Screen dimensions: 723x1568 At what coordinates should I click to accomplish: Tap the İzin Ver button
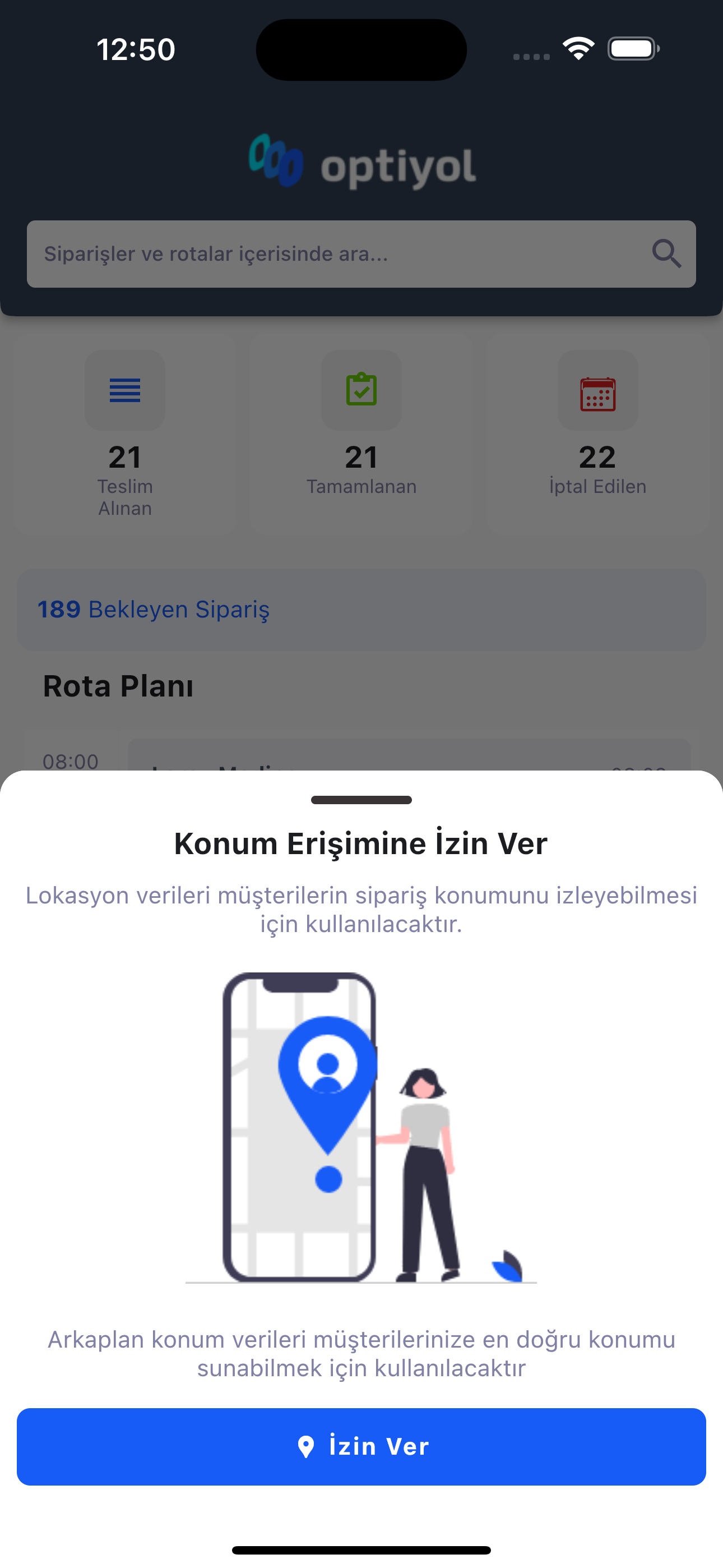point(361,1446)
